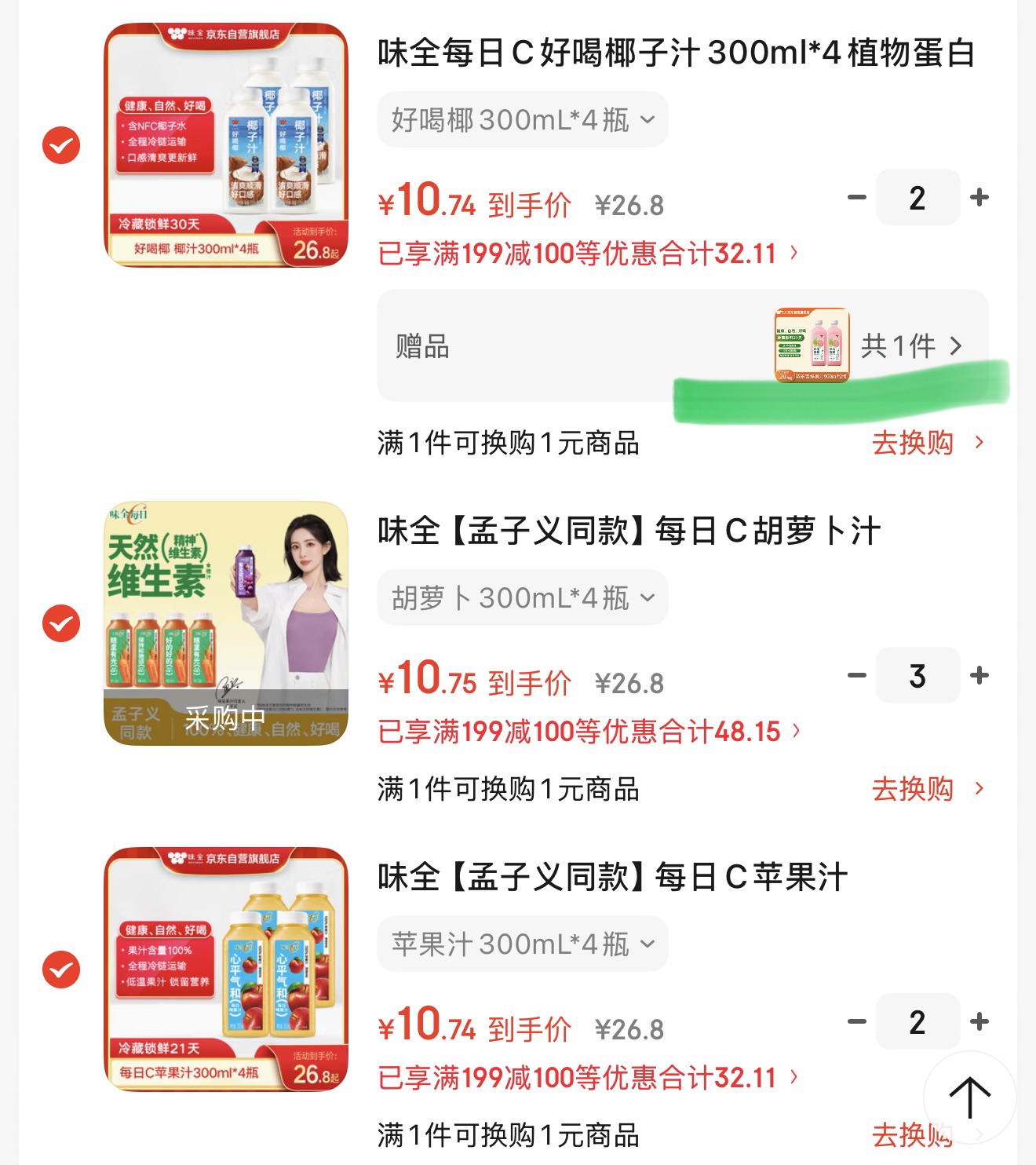This screenshot has width=1036, height=1165.
Task: Increase 胡萝卜汁 quantity with the plus
Action: click(979, 675)
